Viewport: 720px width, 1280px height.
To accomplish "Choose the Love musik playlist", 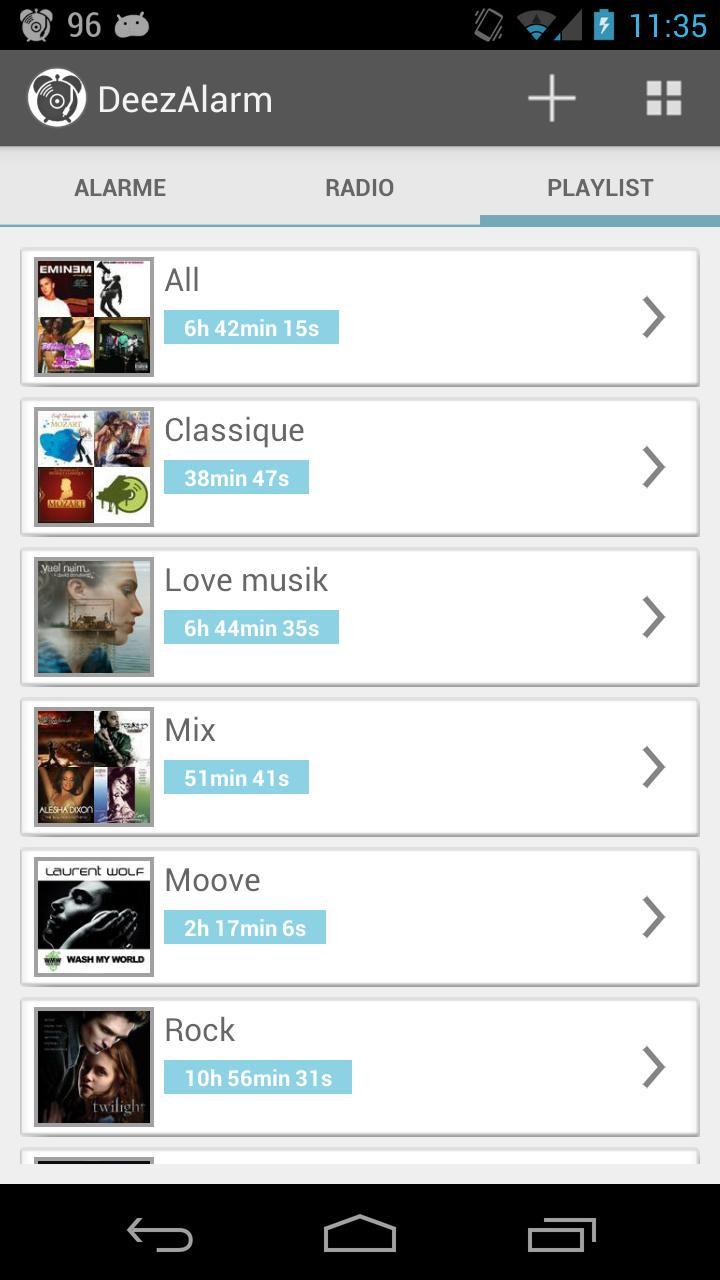I will click(360, 617).
